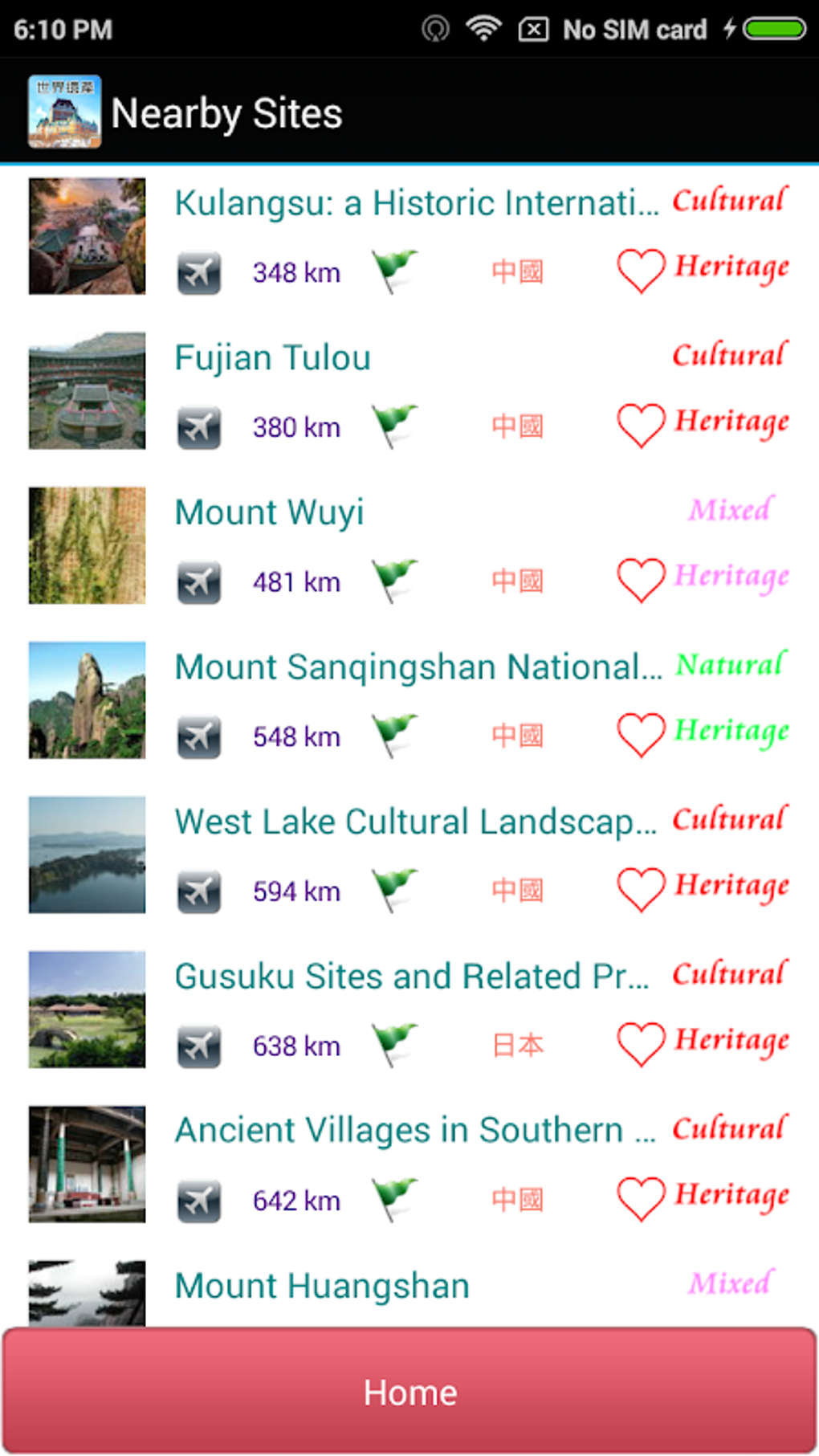
Task: Tap the 481 km distance value
Action: (x=295, y=580)
